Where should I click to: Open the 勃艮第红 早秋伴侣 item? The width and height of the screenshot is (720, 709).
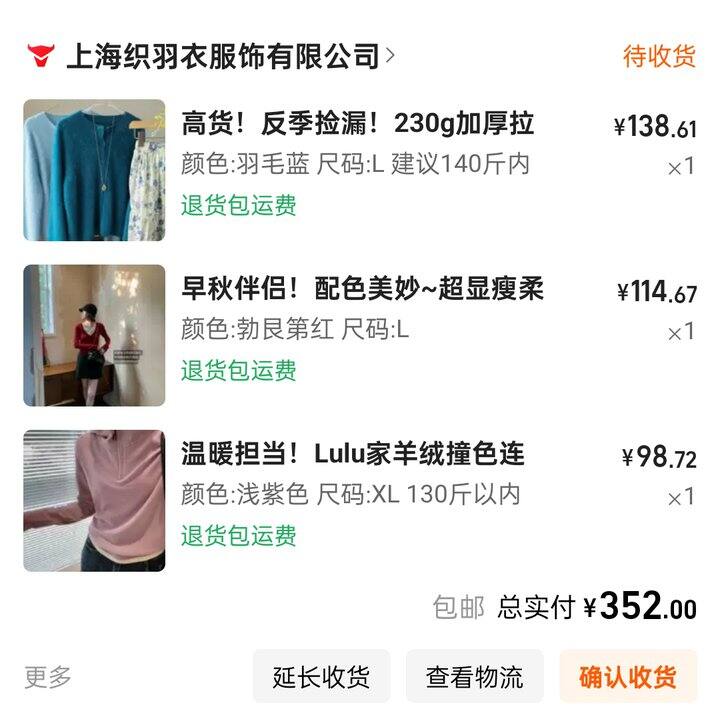[362, 291]
